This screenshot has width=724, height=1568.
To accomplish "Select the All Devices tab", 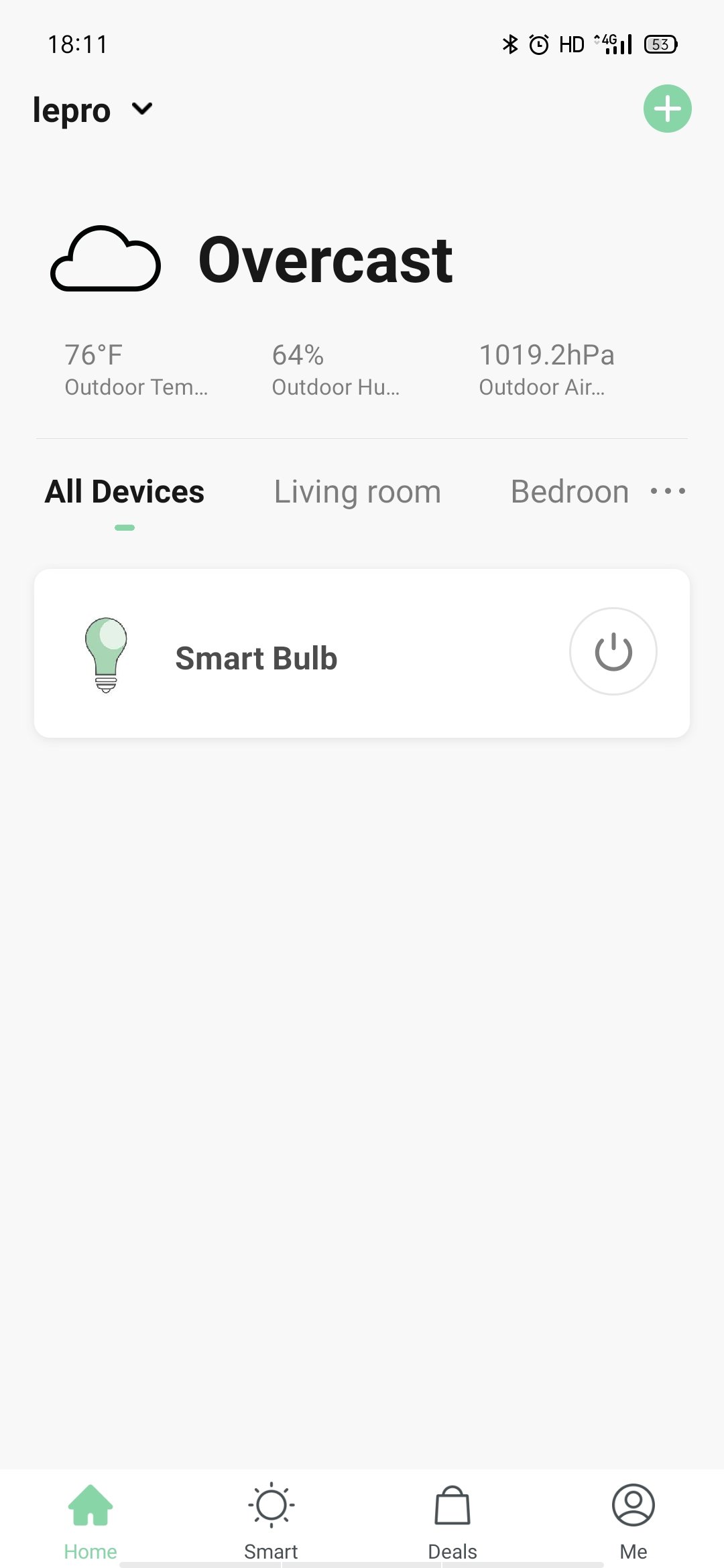I will [x=125, y=492].
